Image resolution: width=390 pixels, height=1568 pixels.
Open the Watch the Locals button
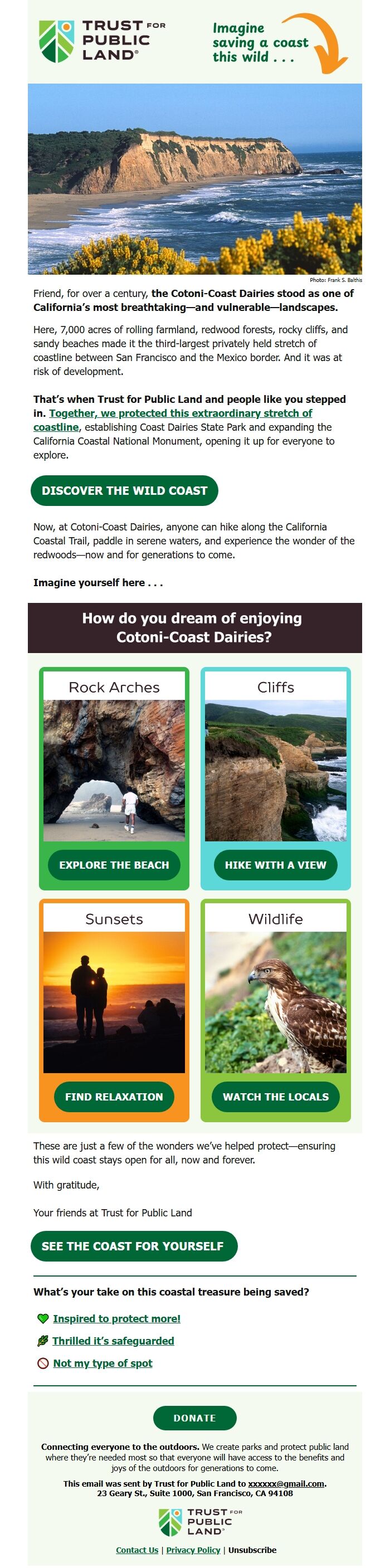[275, 1097]
